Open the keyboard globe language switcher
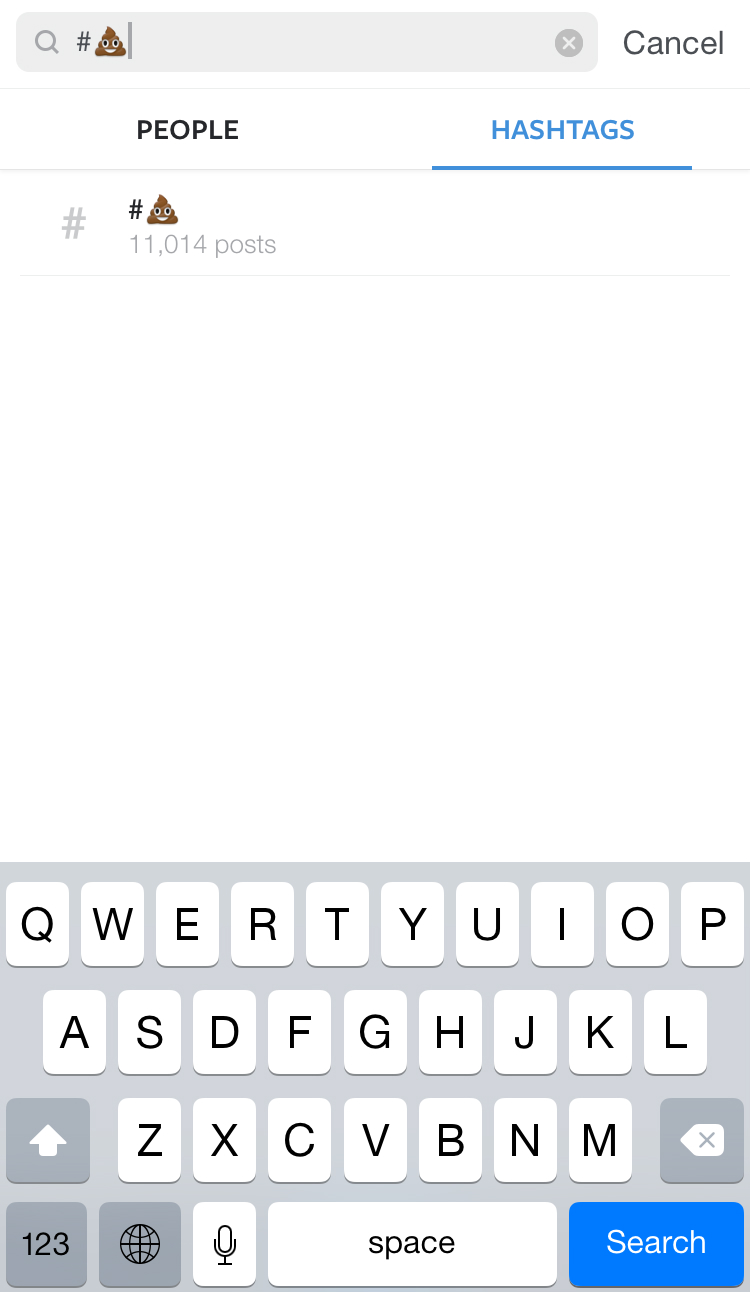This screenshot has height=1292, width=750. click(140, 1244)
